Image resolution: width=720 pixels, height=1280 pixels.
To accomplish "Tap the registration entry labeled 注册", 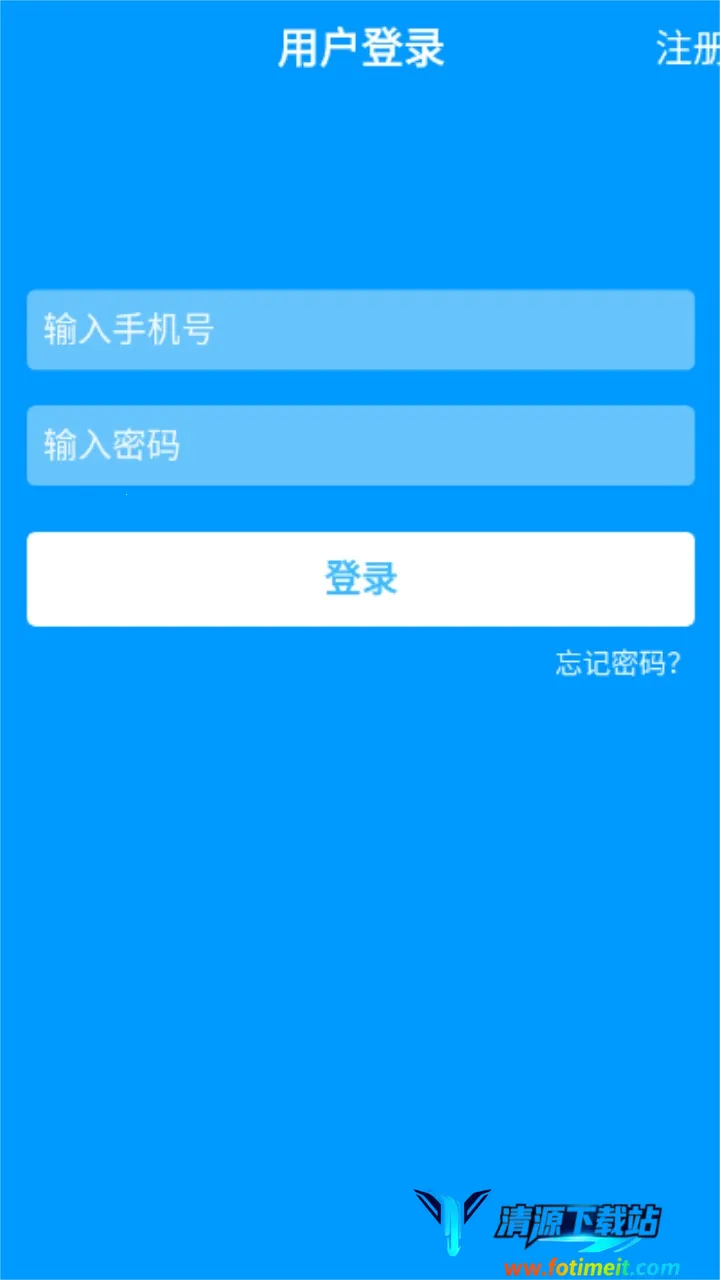I will pyautogui.click(x=686, y=48).
